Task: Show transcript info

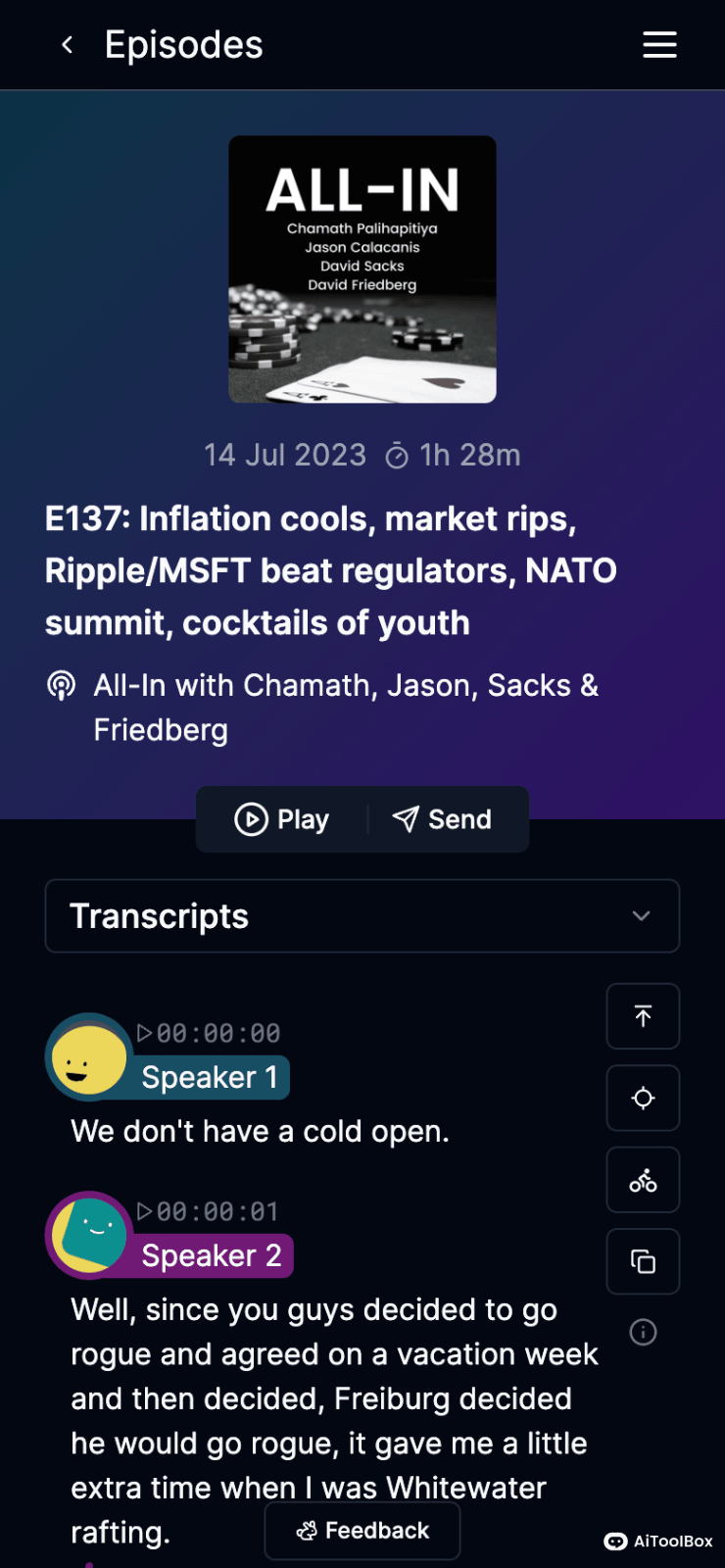Action: pos(643,1332)
